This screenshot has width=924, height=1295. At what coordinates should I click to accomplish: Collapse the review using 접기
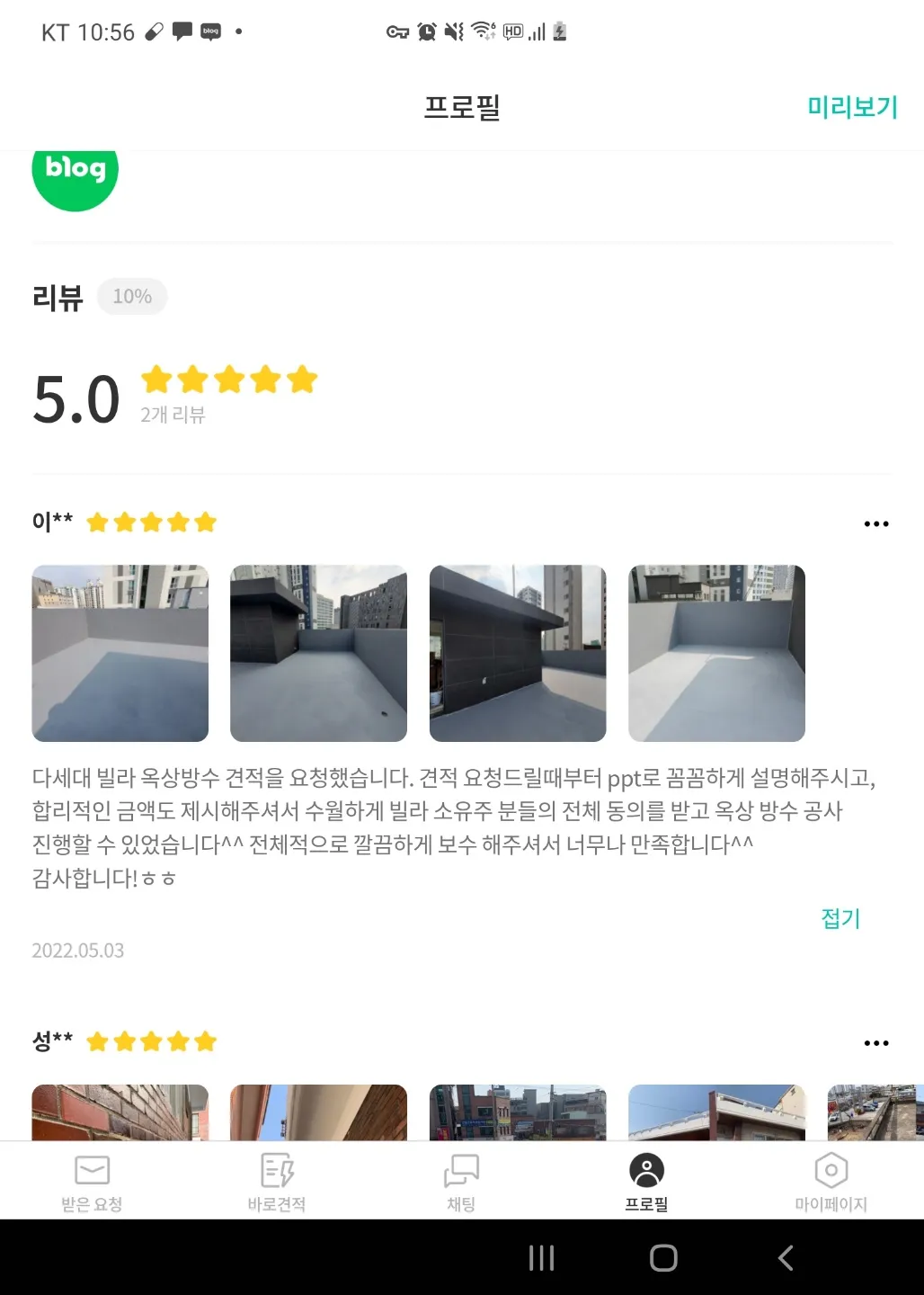tap(840, 919)
